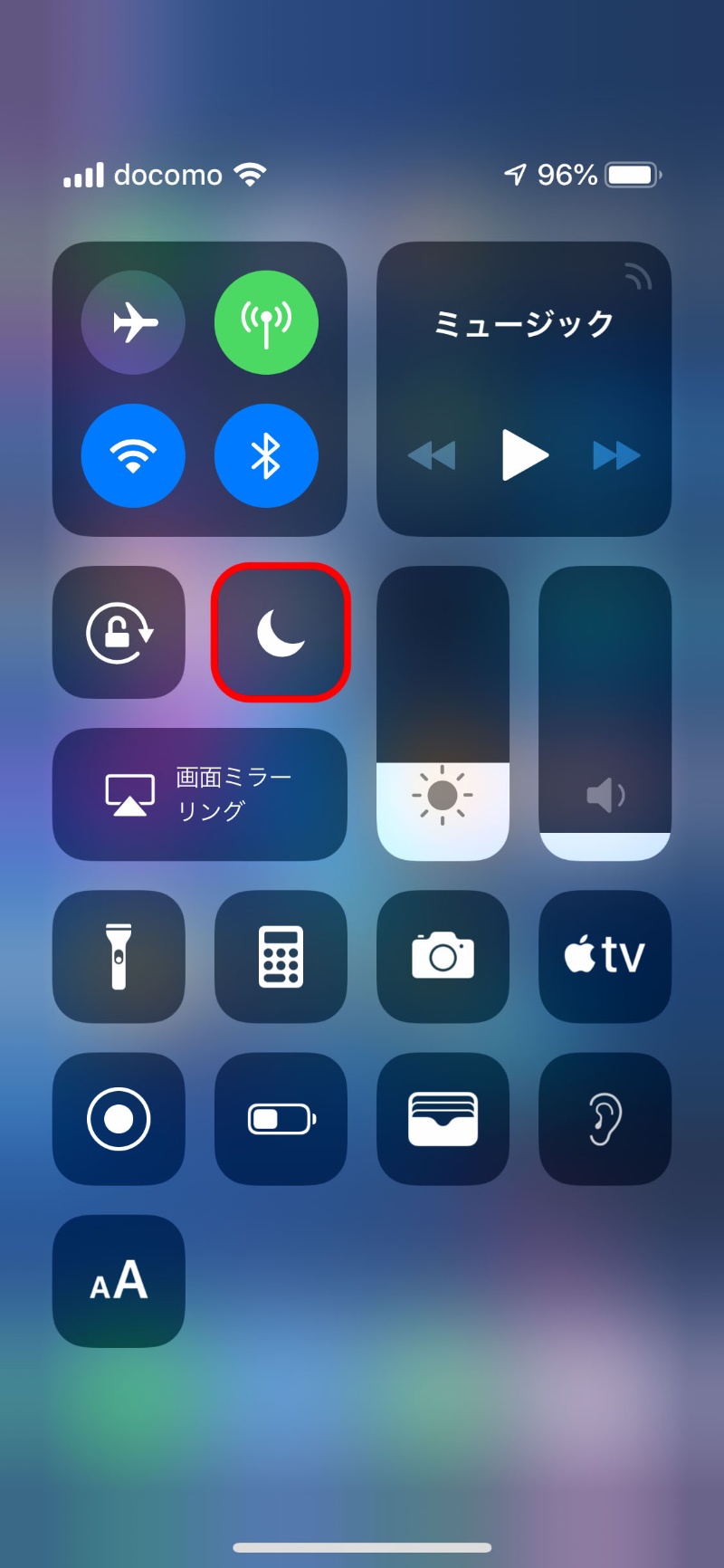Open the Calculator icon

[x=281, y=956]
